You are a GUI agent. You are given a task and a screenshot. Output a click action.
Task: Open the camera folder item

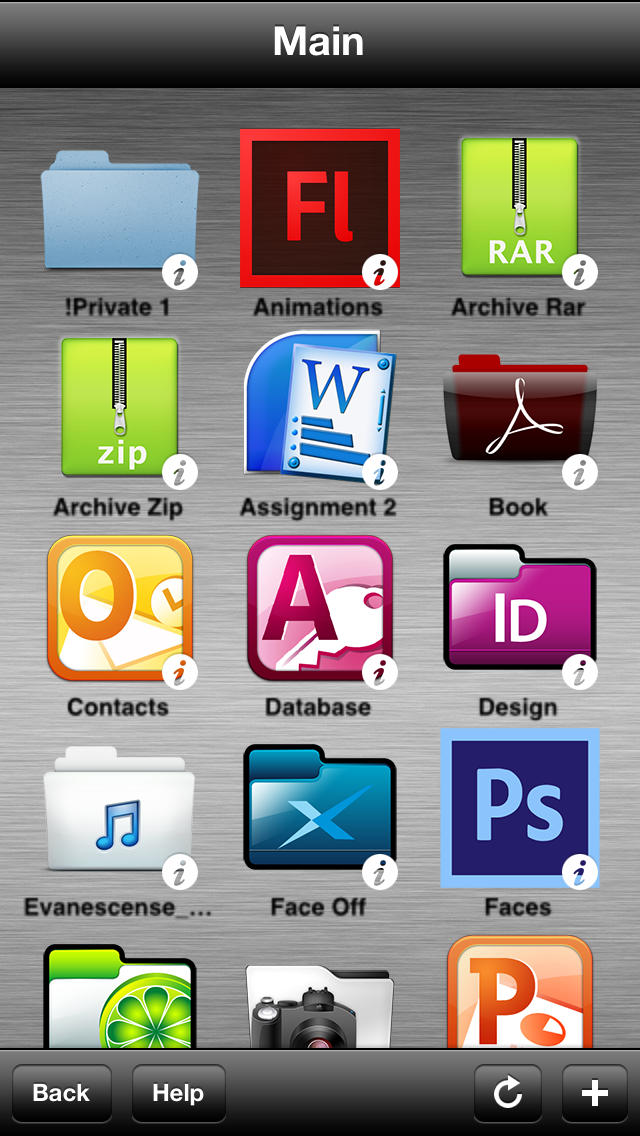320,1006
